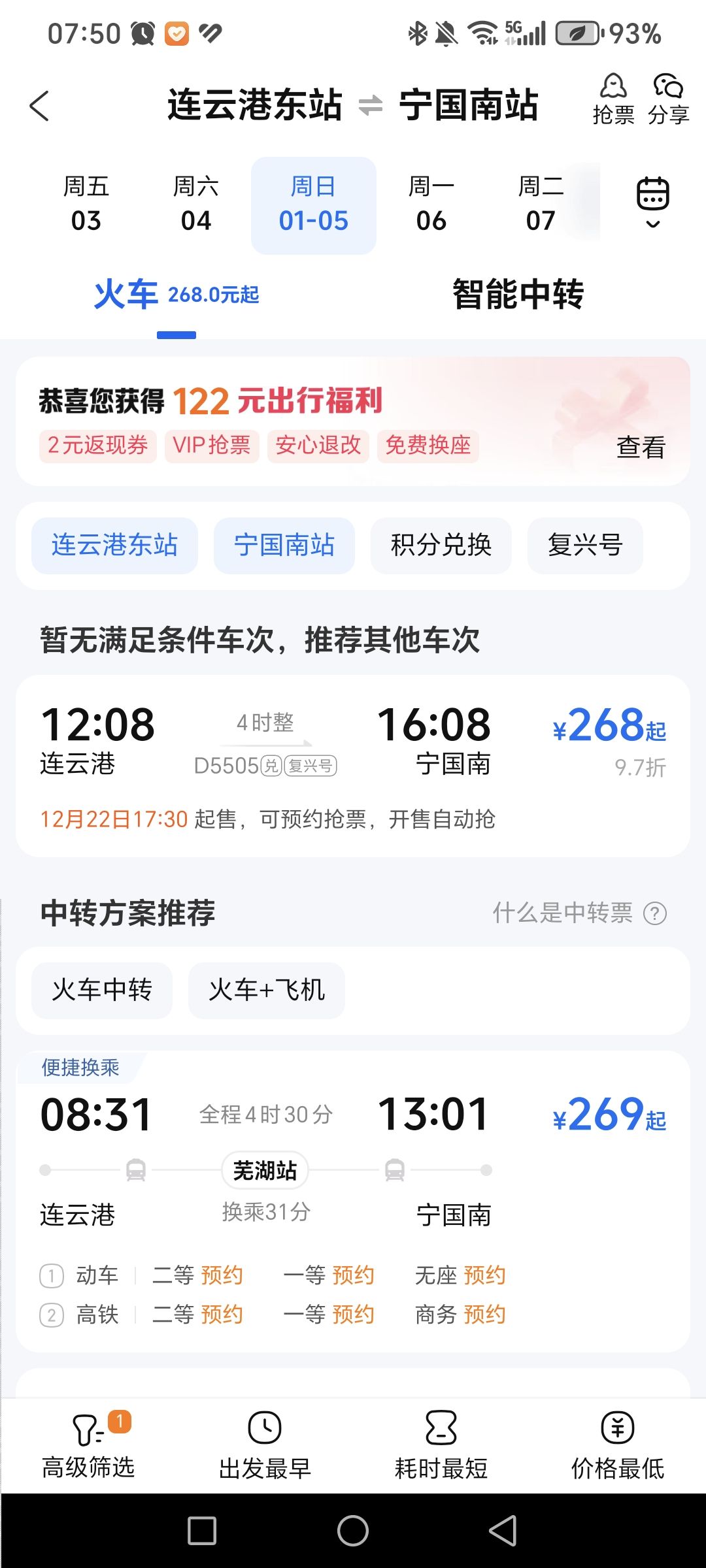The width and height of the screenshot is (706, 1568).
Task: Toggle the 连云港东站 station filter chip
Action: pos(114,546)
